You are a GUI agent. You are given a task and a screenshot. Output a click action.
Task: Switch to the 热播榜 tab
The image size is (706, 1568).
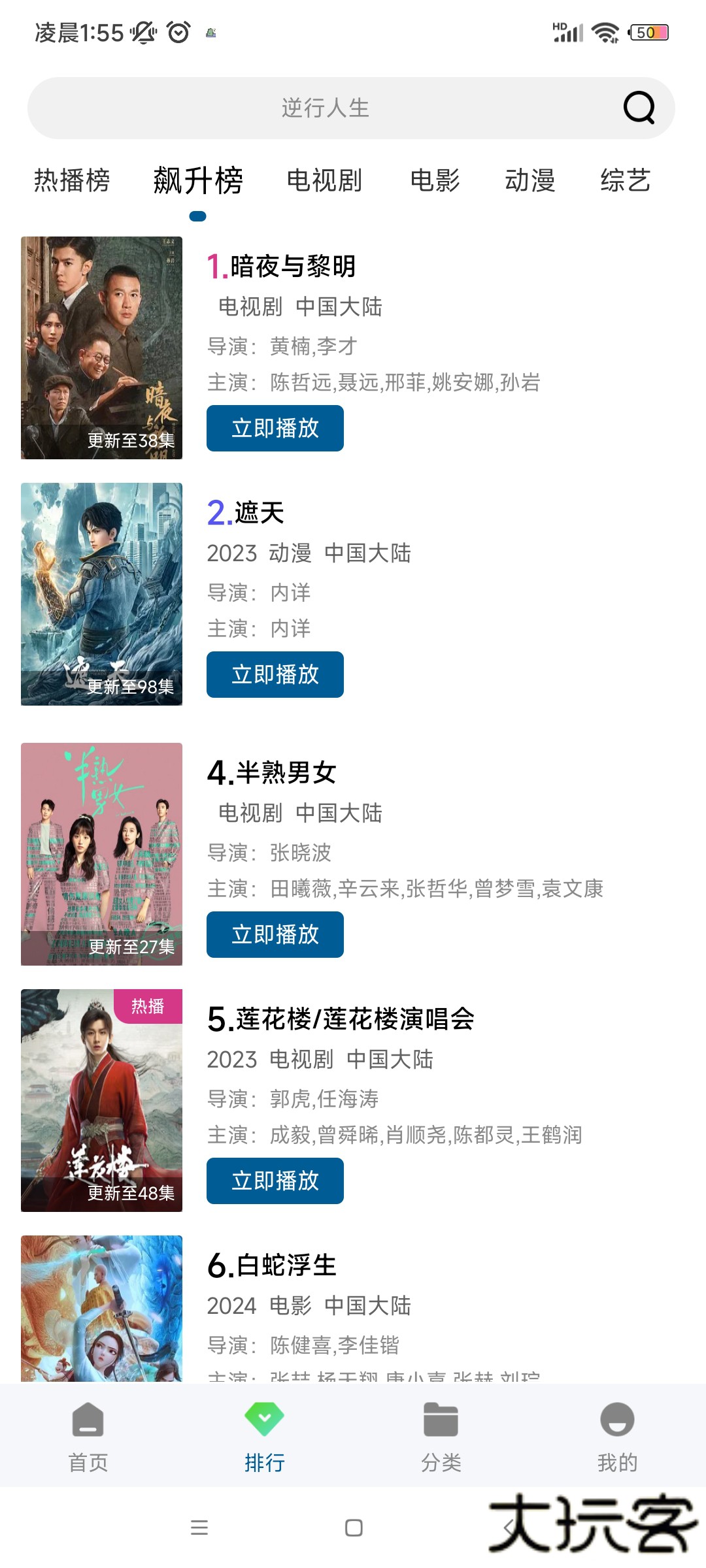pyautogui.click(x=72, y=180)
